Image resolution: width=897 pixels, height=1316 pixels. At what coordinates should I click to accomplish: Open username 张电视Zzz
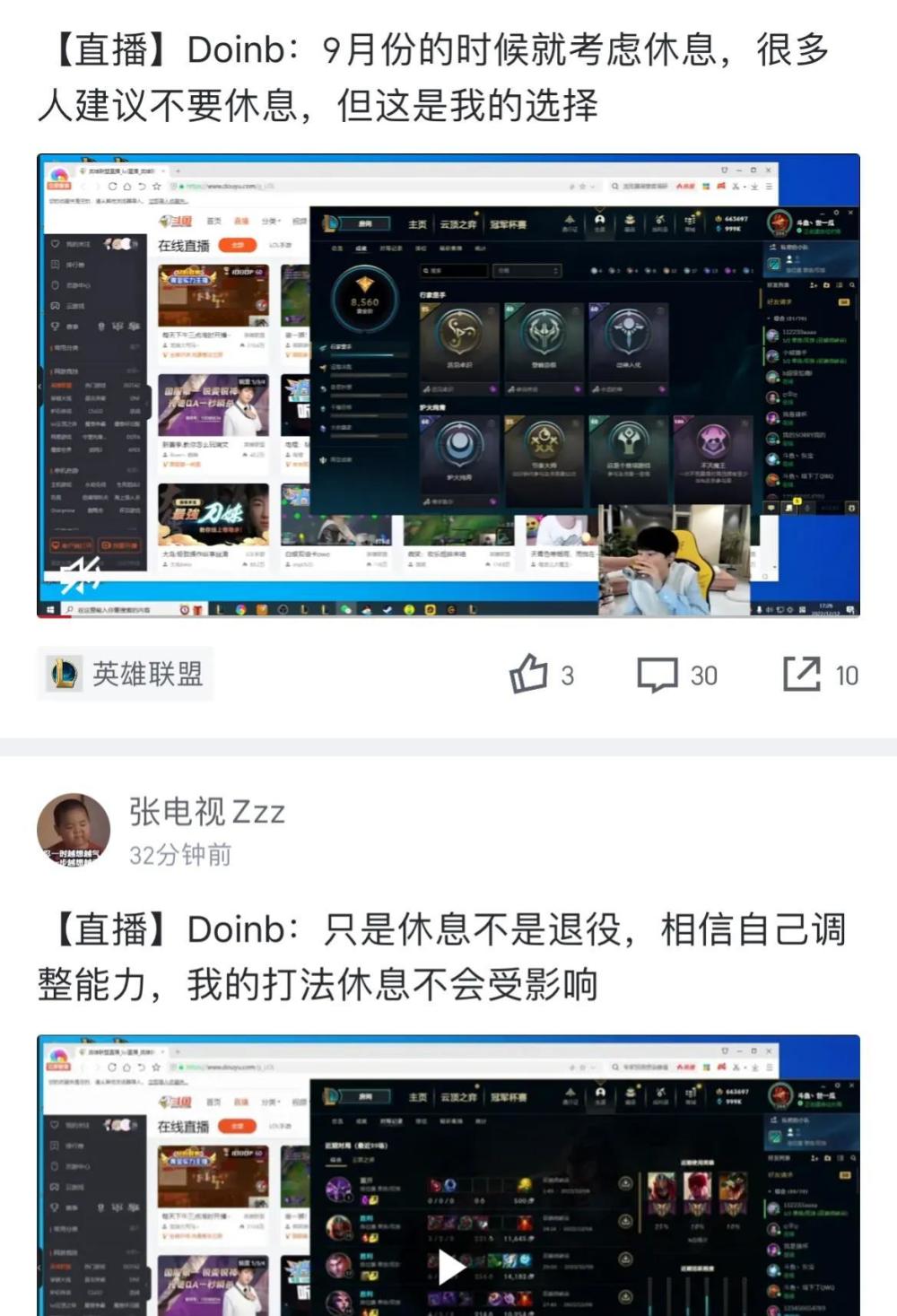point(207,812)
